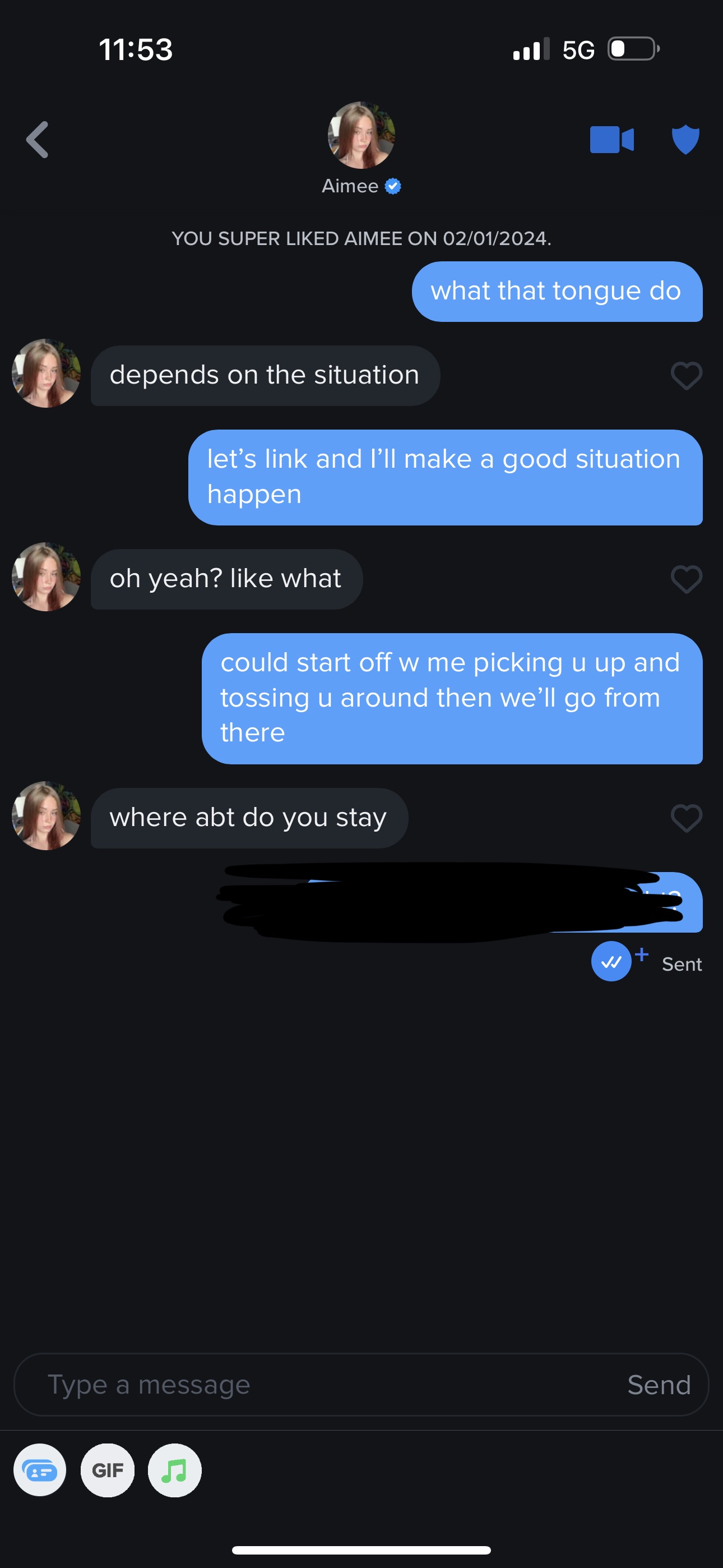Go back to the matches list
This screenshot has width=723, height=1568.
click(38, 140)
